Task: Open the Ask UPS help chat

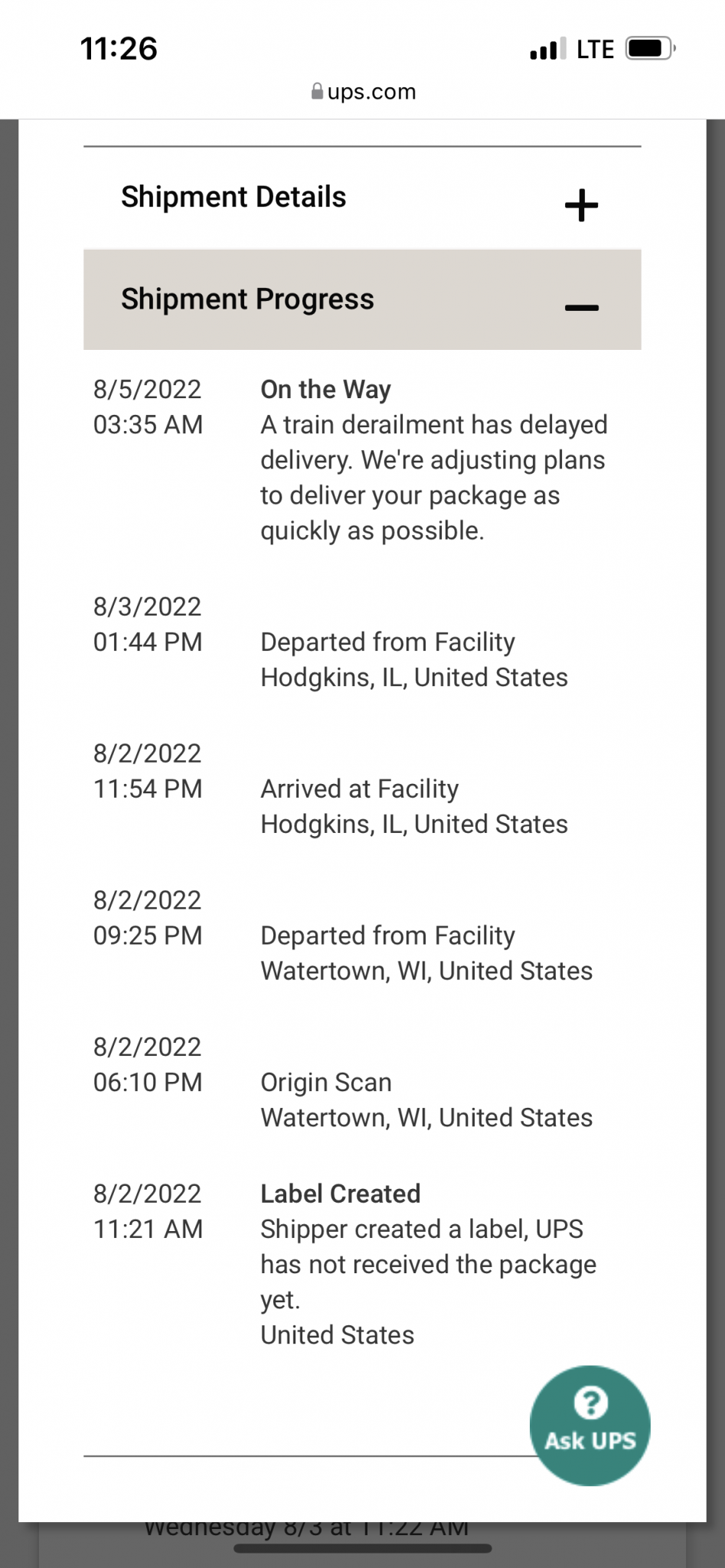Action: (x=589, y=1426)
